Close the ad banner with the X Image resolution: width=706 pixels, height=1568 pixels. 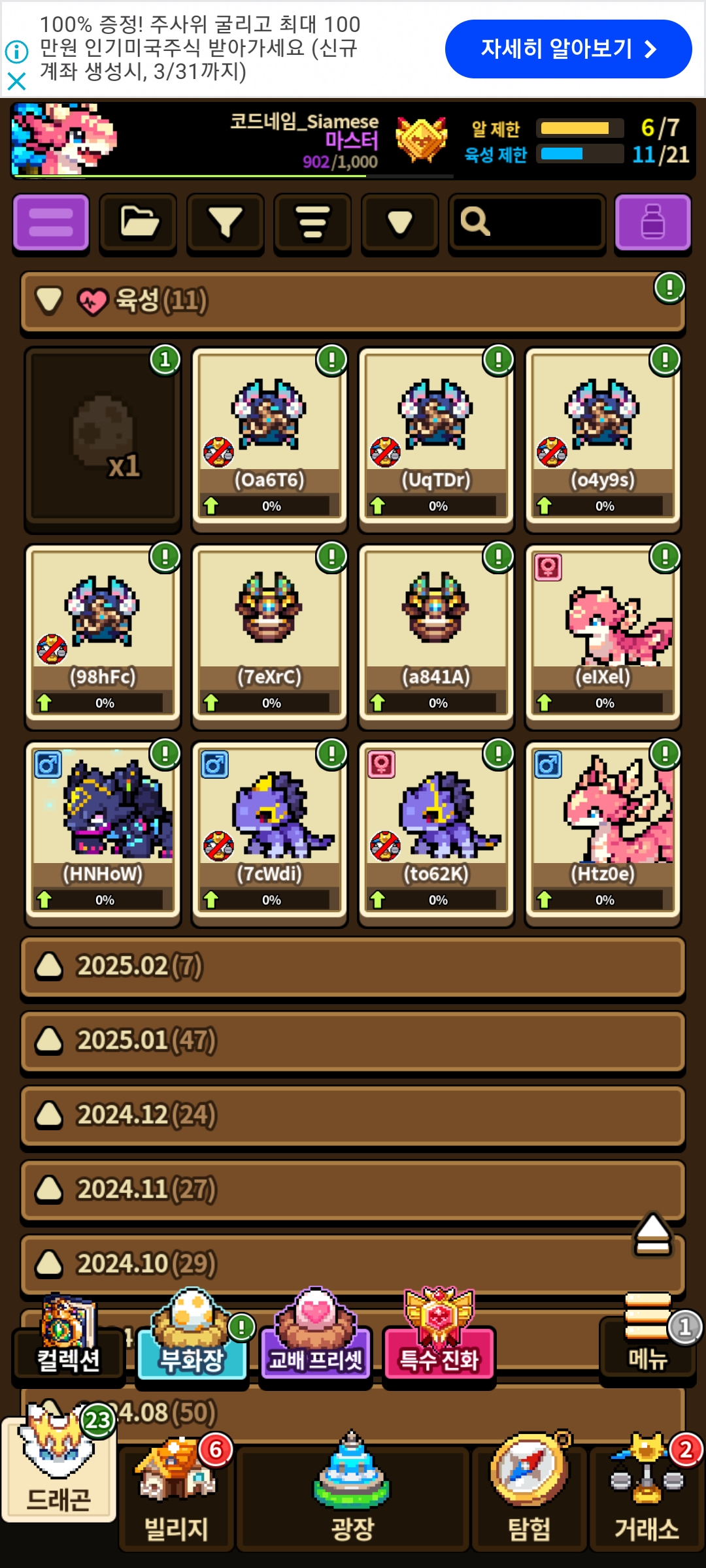pyautogui.click(x=16, y=81)
